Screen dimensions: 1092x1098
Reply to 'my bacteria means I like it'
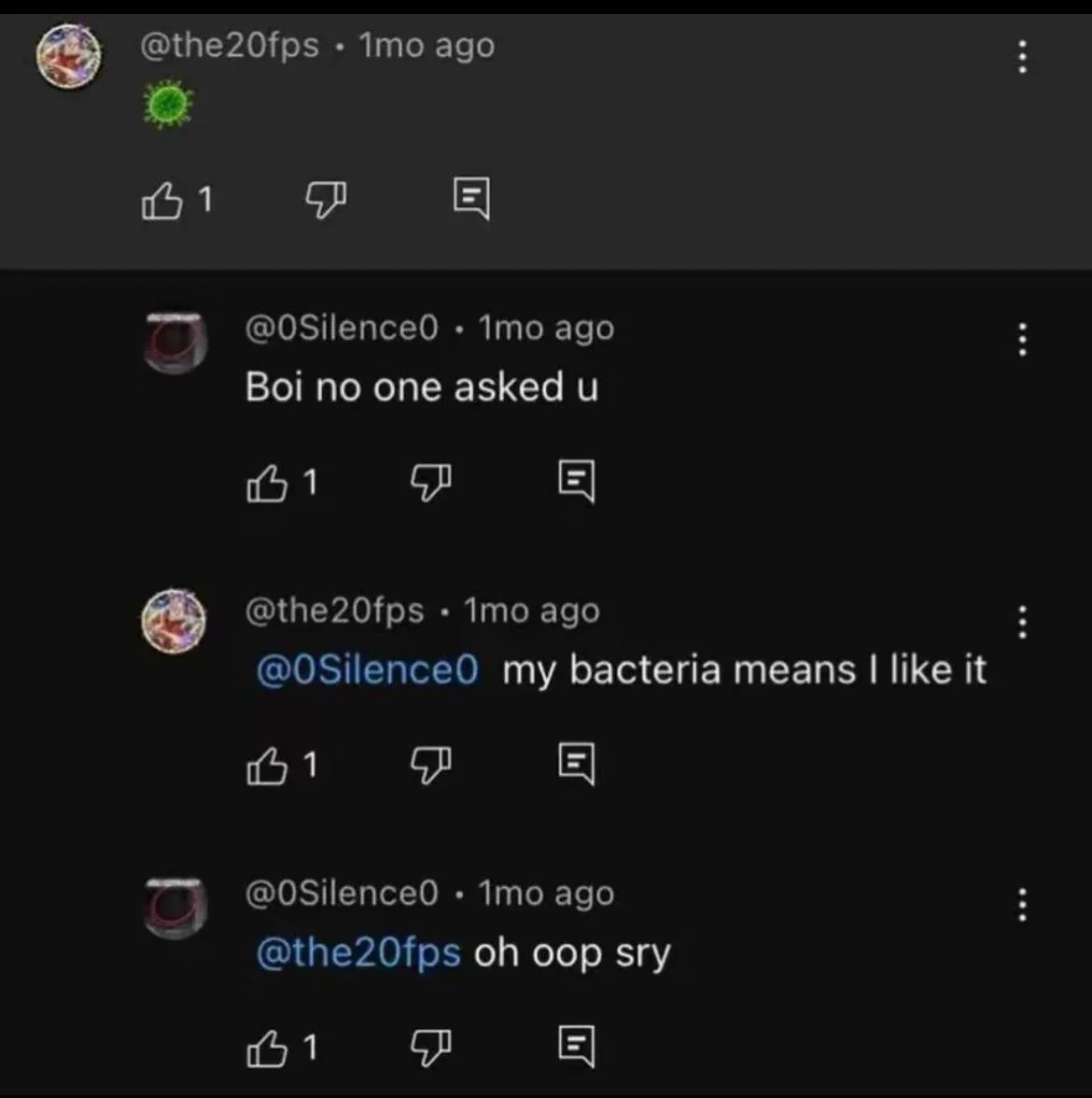tap(576, 766)
